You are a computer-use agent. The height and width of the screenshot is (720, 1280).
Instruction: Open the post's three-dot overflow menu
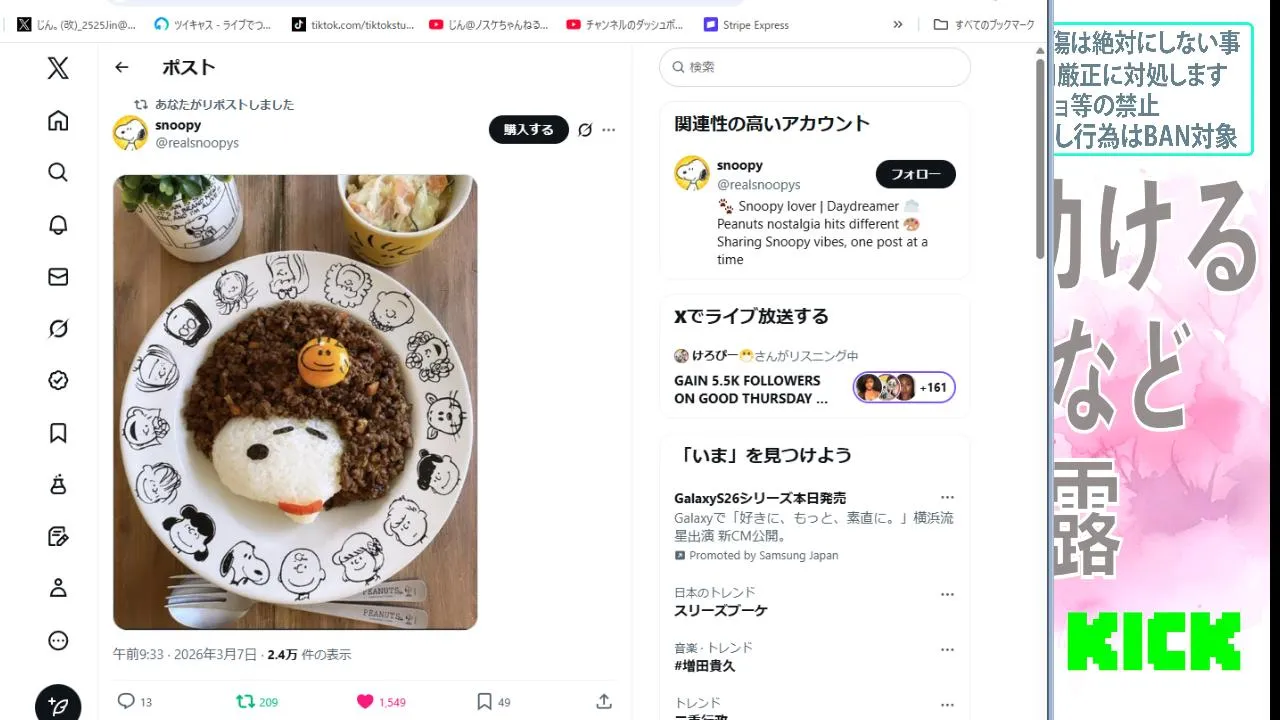tap(609, 130)
